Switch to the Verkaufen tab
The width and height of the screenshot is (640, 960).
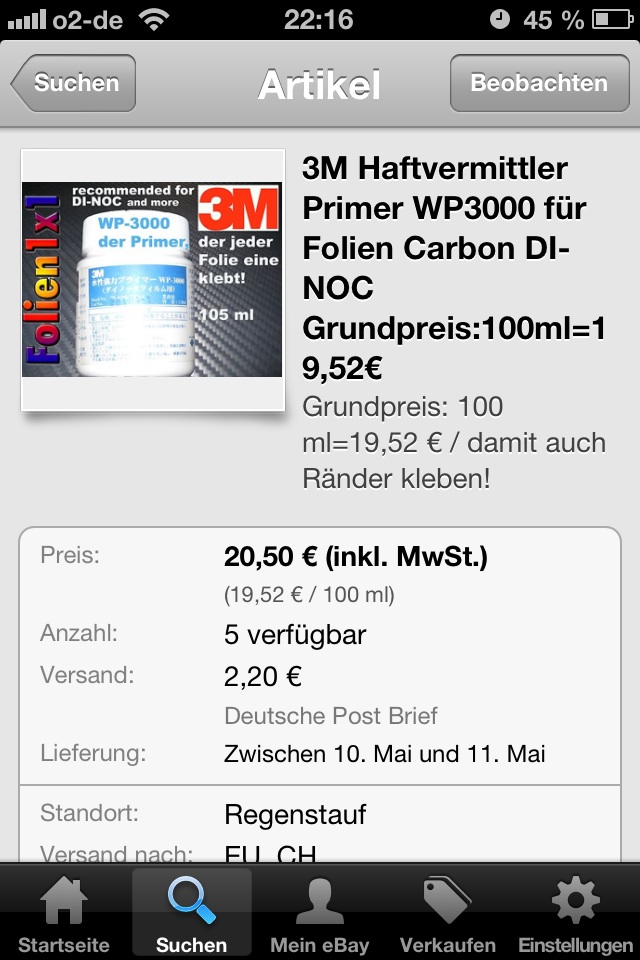[x=447, y=912]
